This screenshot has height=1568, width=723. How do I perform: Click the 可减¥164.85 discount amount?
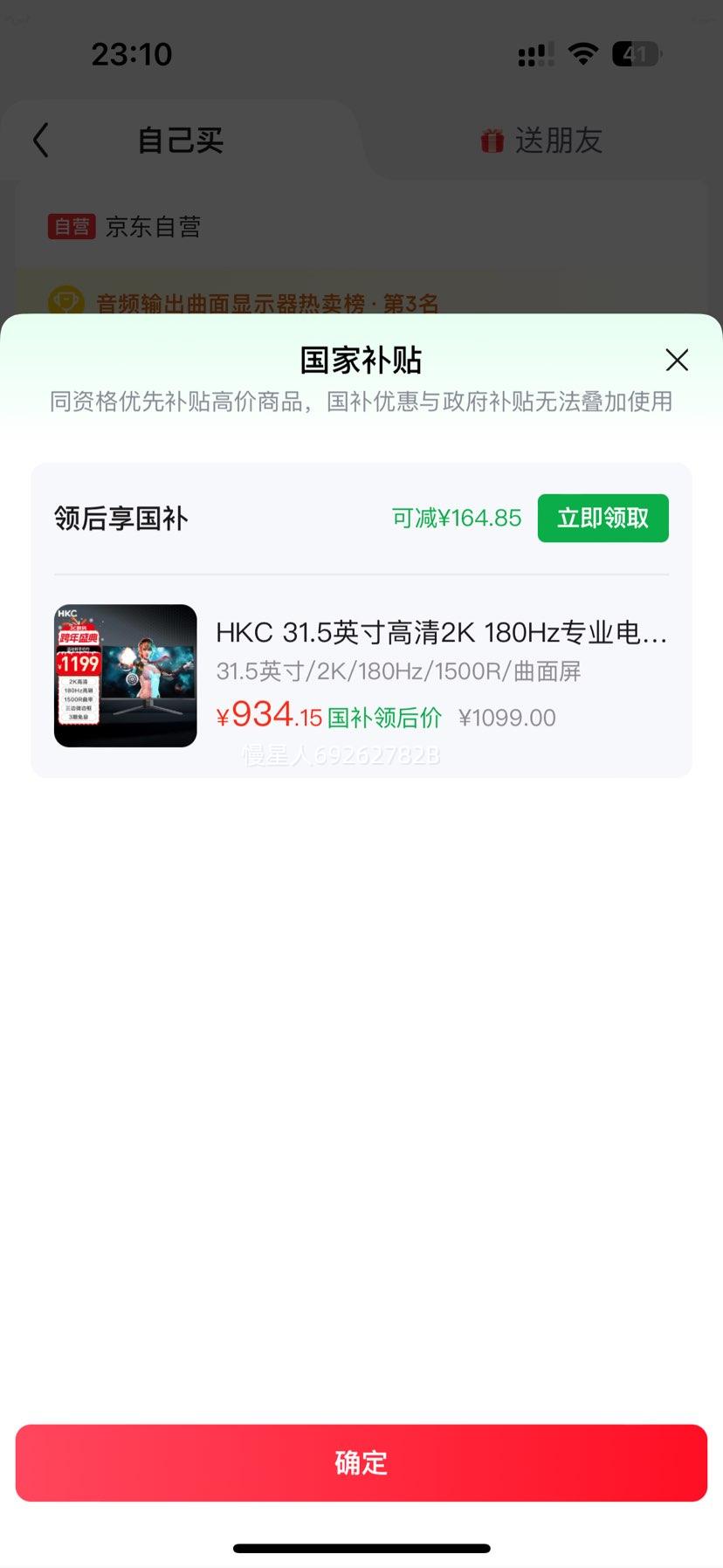point(455,518)
